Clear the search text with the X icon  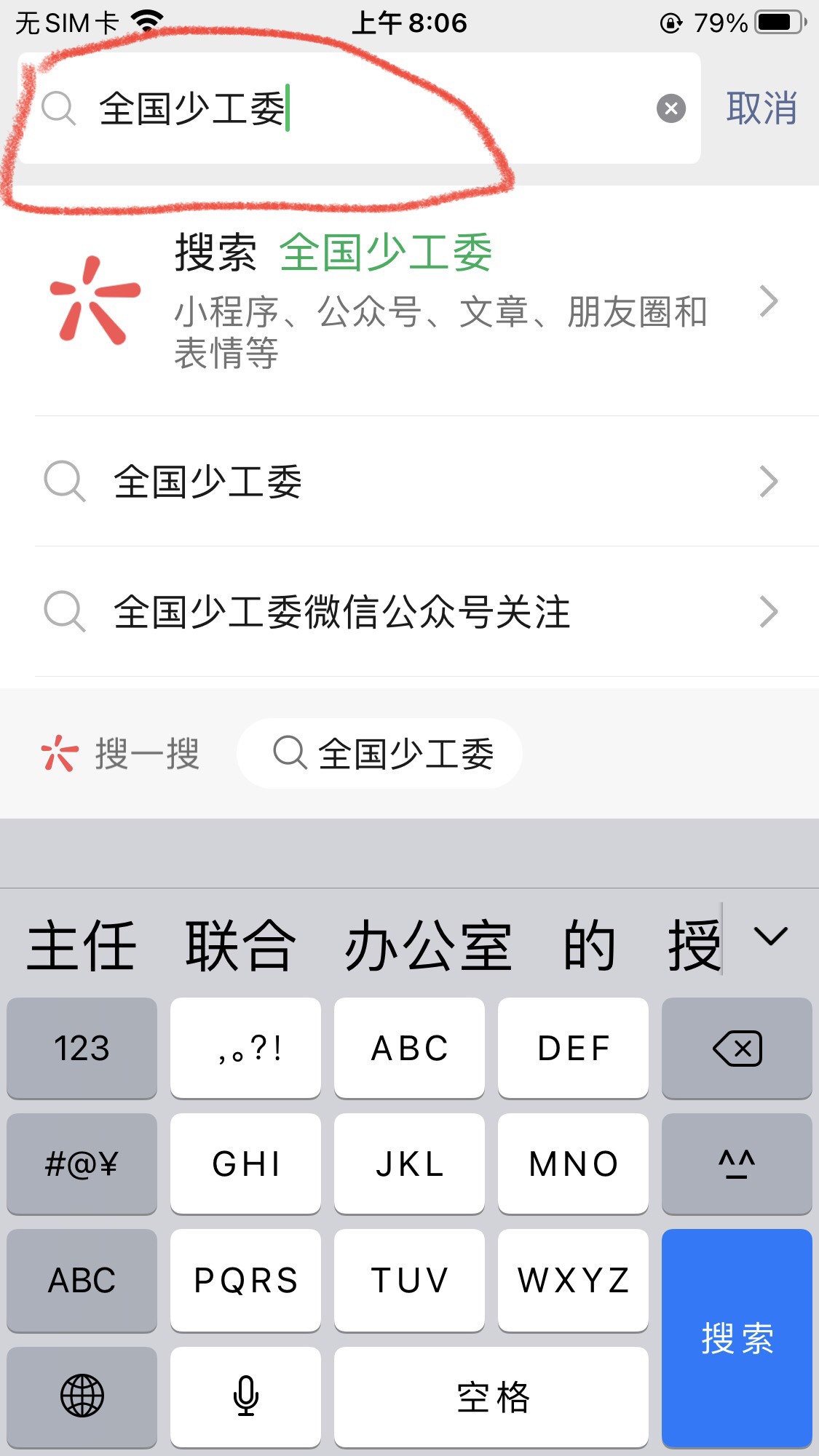[x=670, y=109]
